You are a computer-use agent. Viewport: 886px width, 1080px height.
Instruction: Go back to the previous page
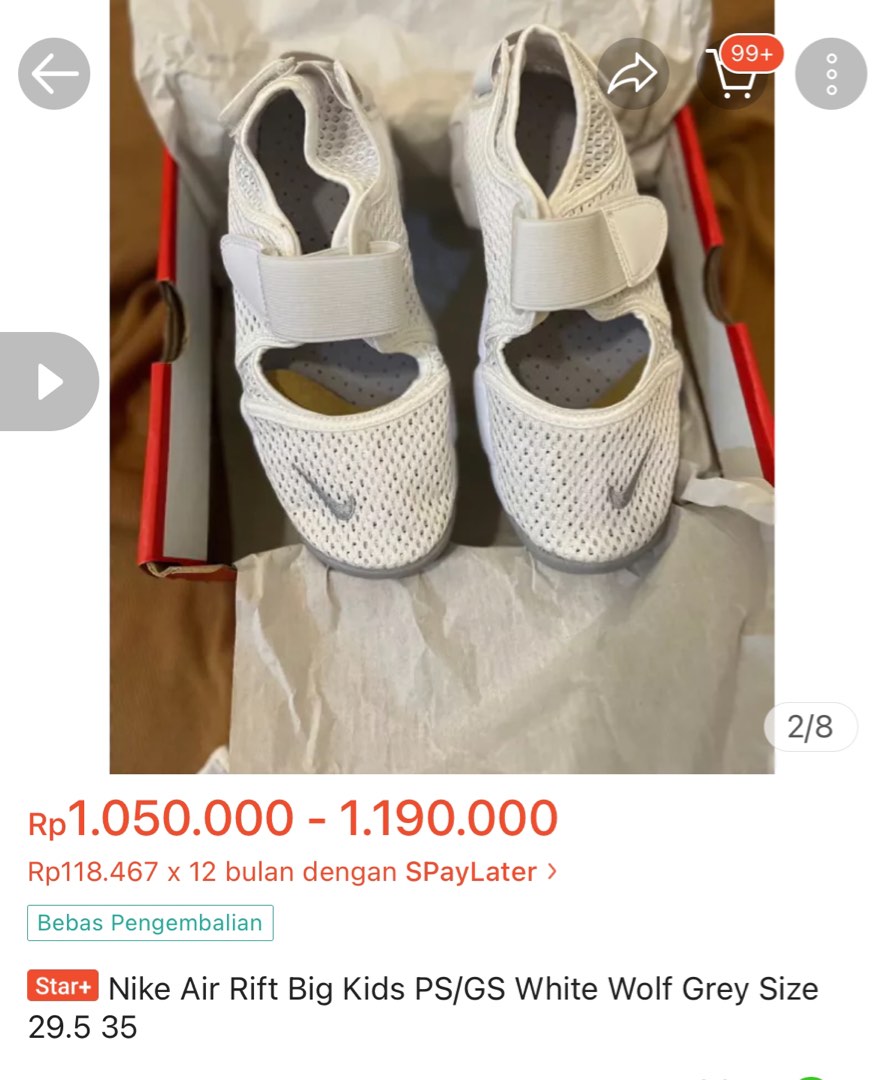pyautogui.click(x=54, y=74)
